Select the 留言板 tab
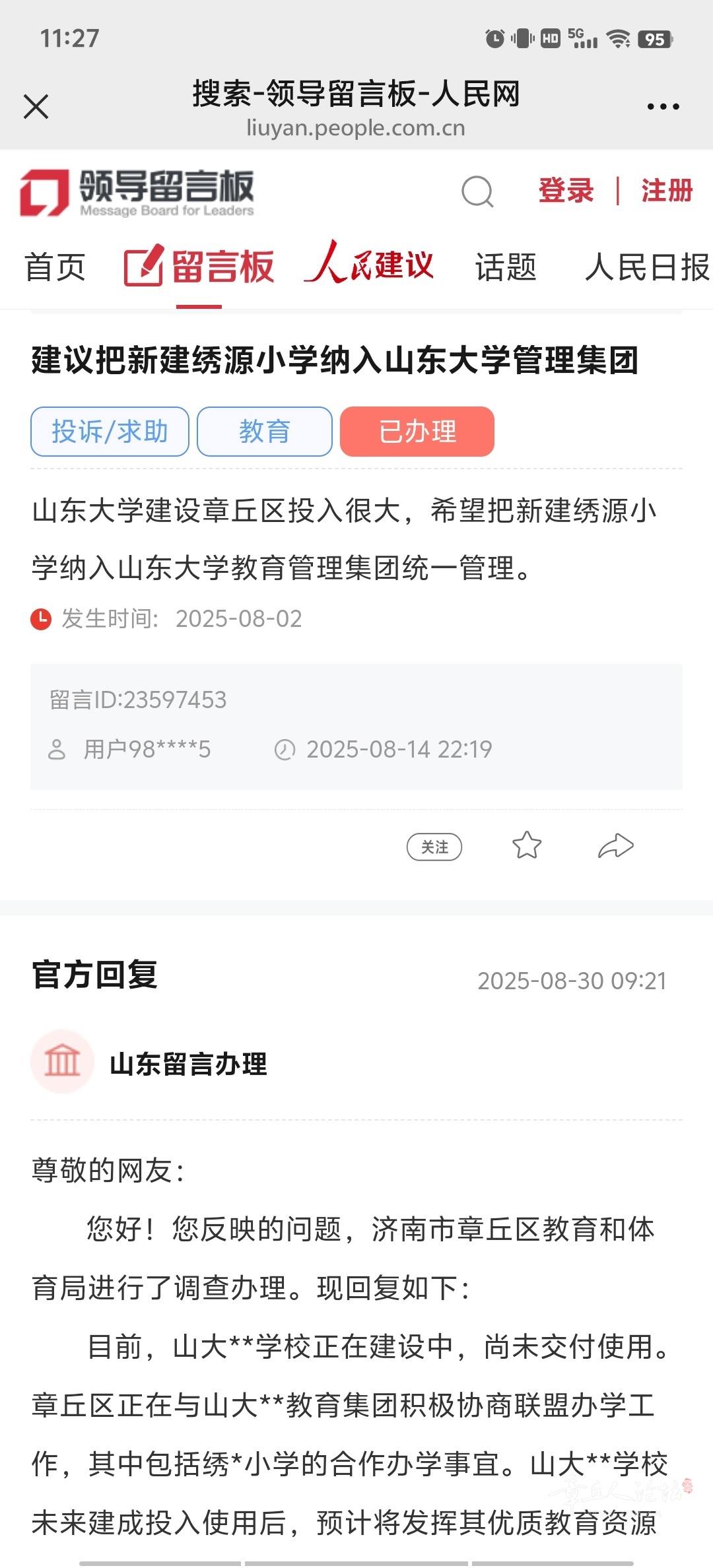713x1568 pixels. coord(199,267)
